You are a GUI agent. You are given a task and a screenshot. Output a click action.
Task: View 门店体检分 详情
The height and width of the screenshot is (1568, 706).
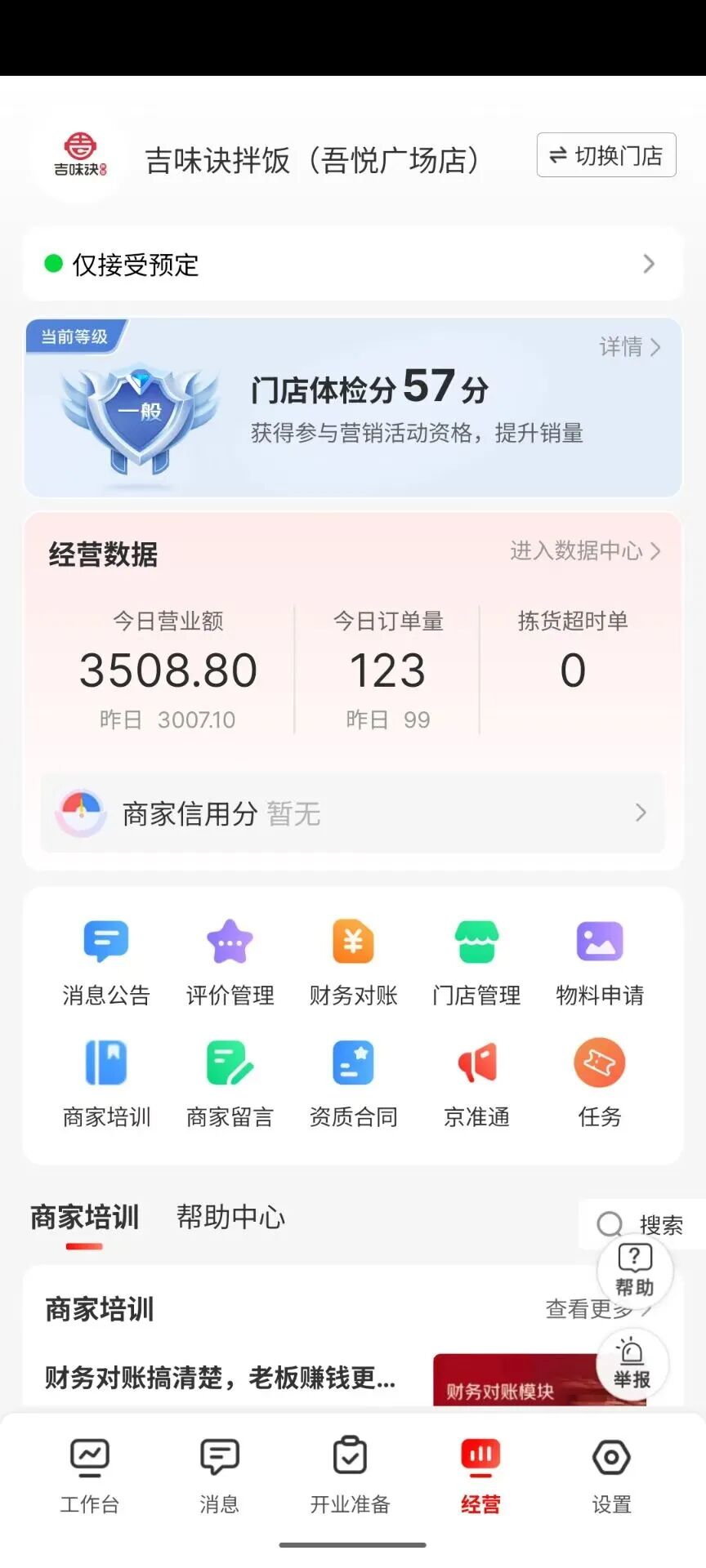pos(629,347)
